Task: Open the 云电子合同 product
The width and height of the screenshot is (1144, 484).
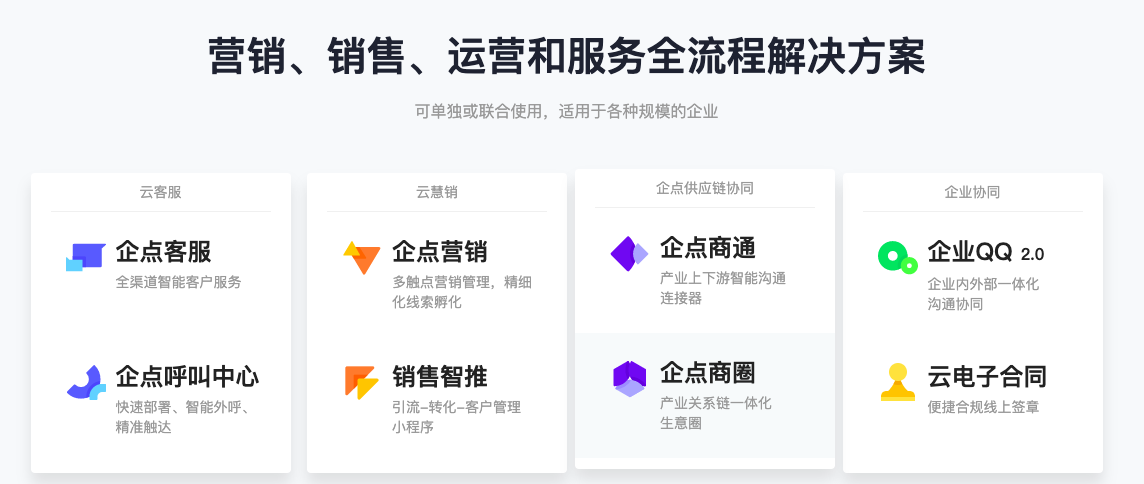Action: [986, 377]
